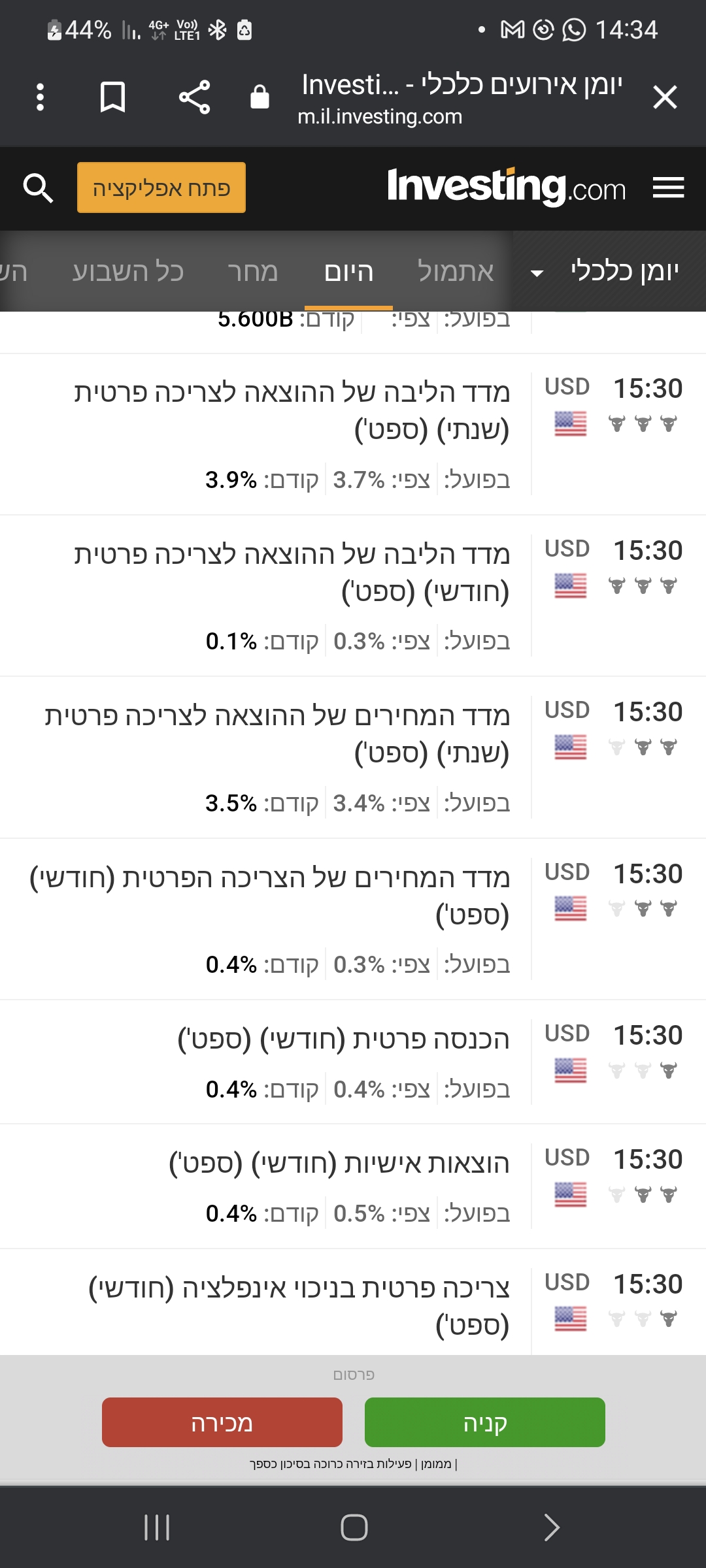Screen dimensions: 706x1568
Task: Open הכנסה פרטית (חודשי) event
Action: 343,1039
